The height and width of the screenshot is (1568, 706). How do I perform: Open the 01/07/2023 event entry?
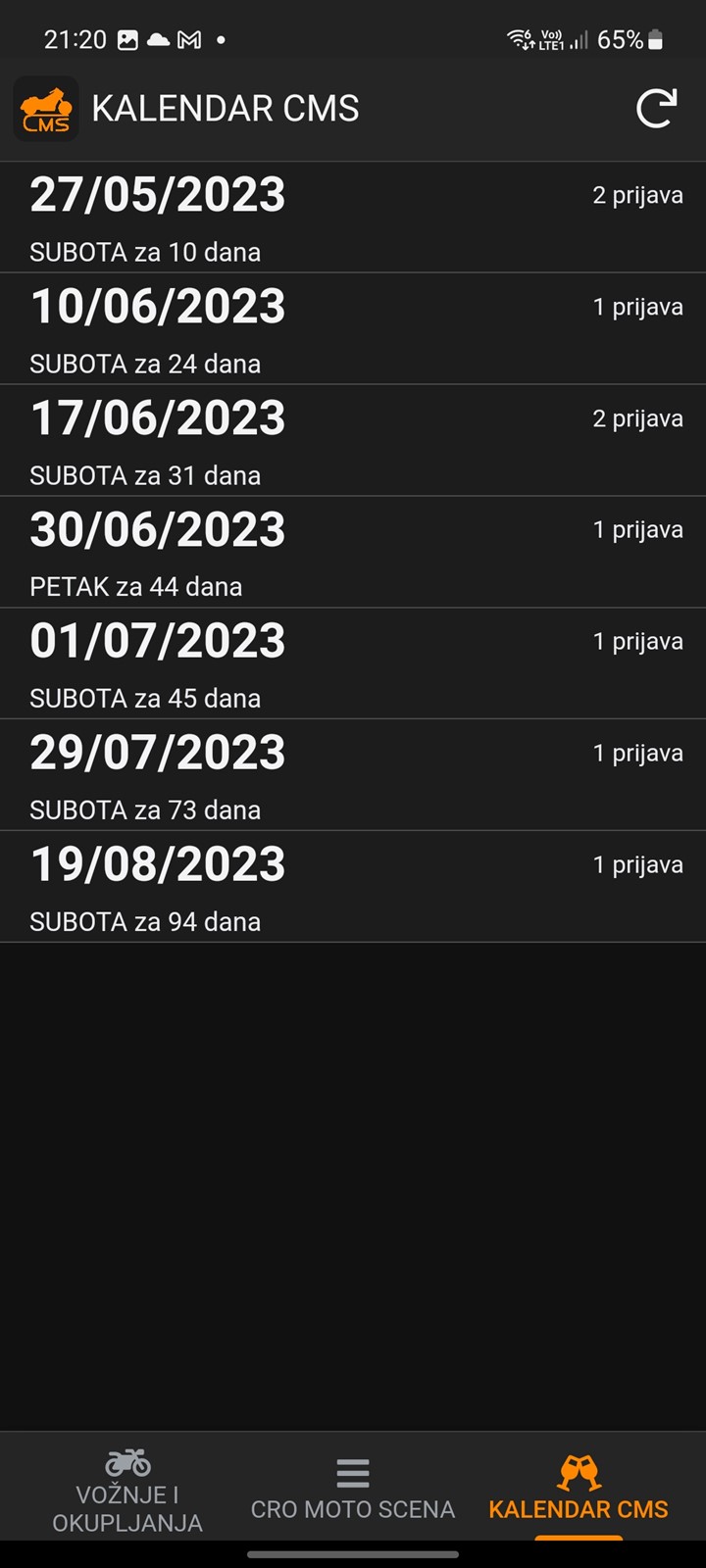(353, 664)
